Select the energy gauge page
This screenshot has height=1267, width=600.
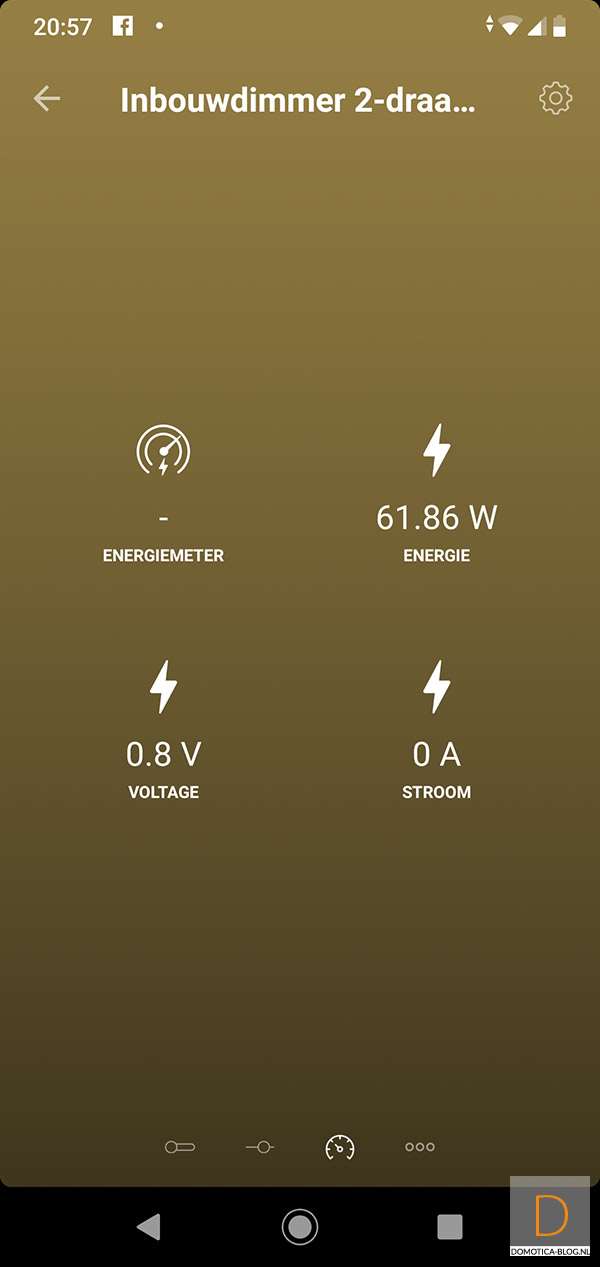point(340,1147)
